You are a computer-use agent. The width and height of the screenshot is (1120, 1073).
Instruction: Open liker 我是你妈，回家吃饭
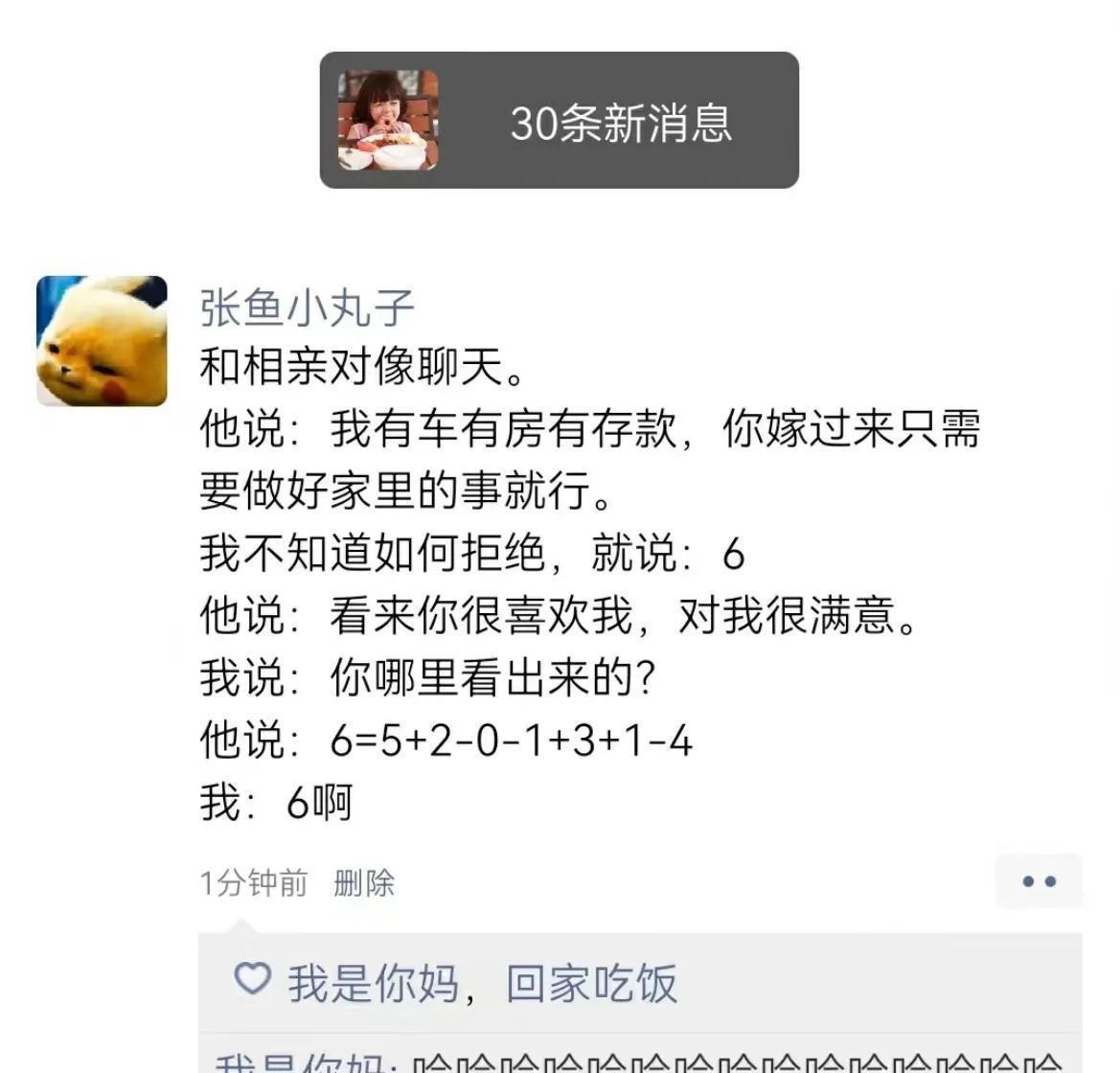pos(482,983)
